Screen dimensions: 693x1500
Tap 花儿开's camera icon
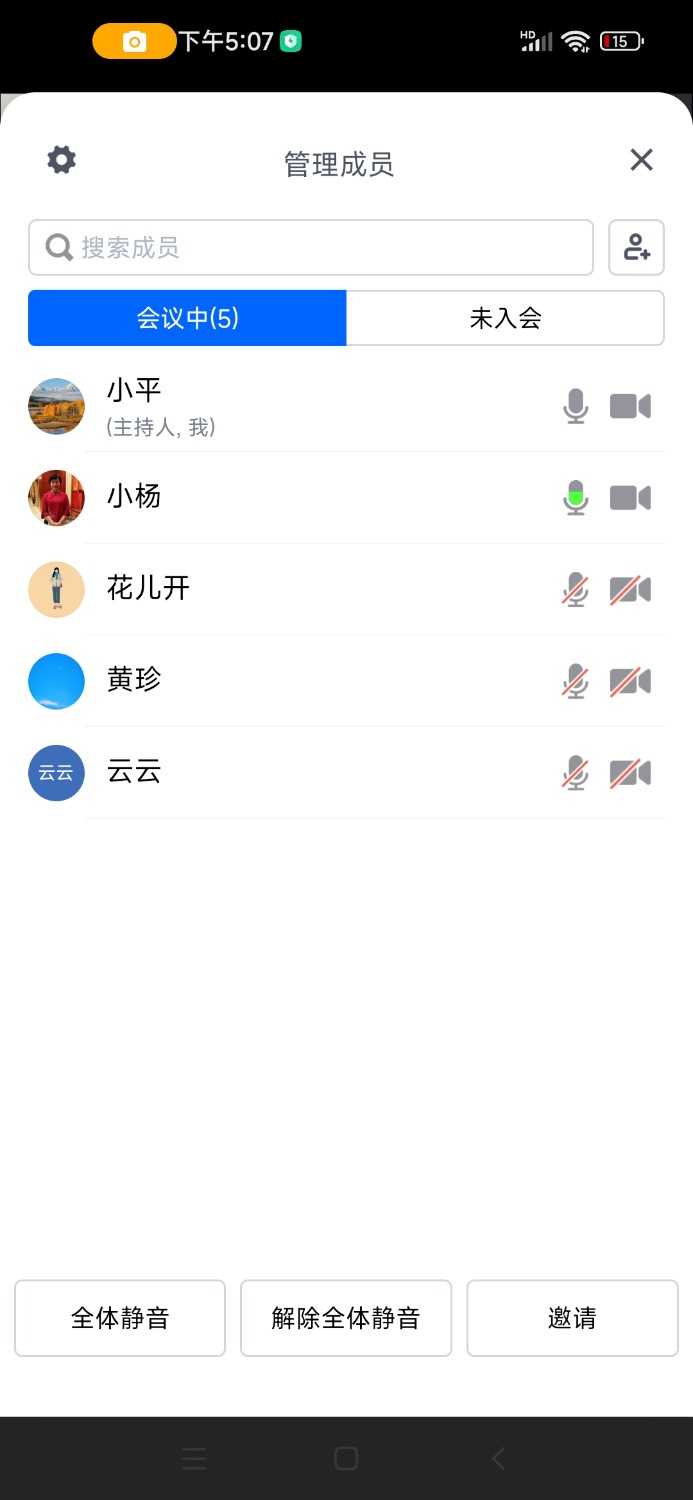point(630,590)
